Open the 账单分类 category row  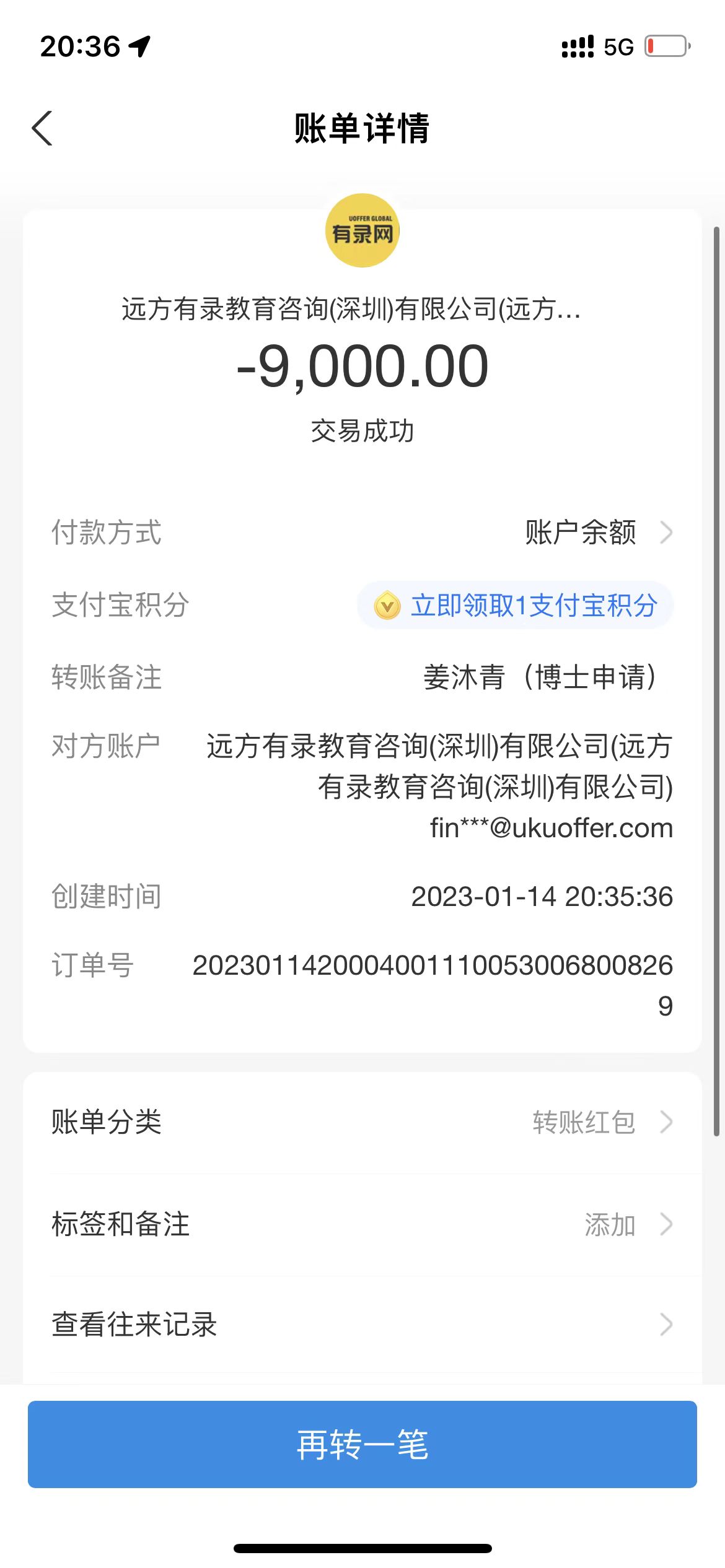[362, 1122]
